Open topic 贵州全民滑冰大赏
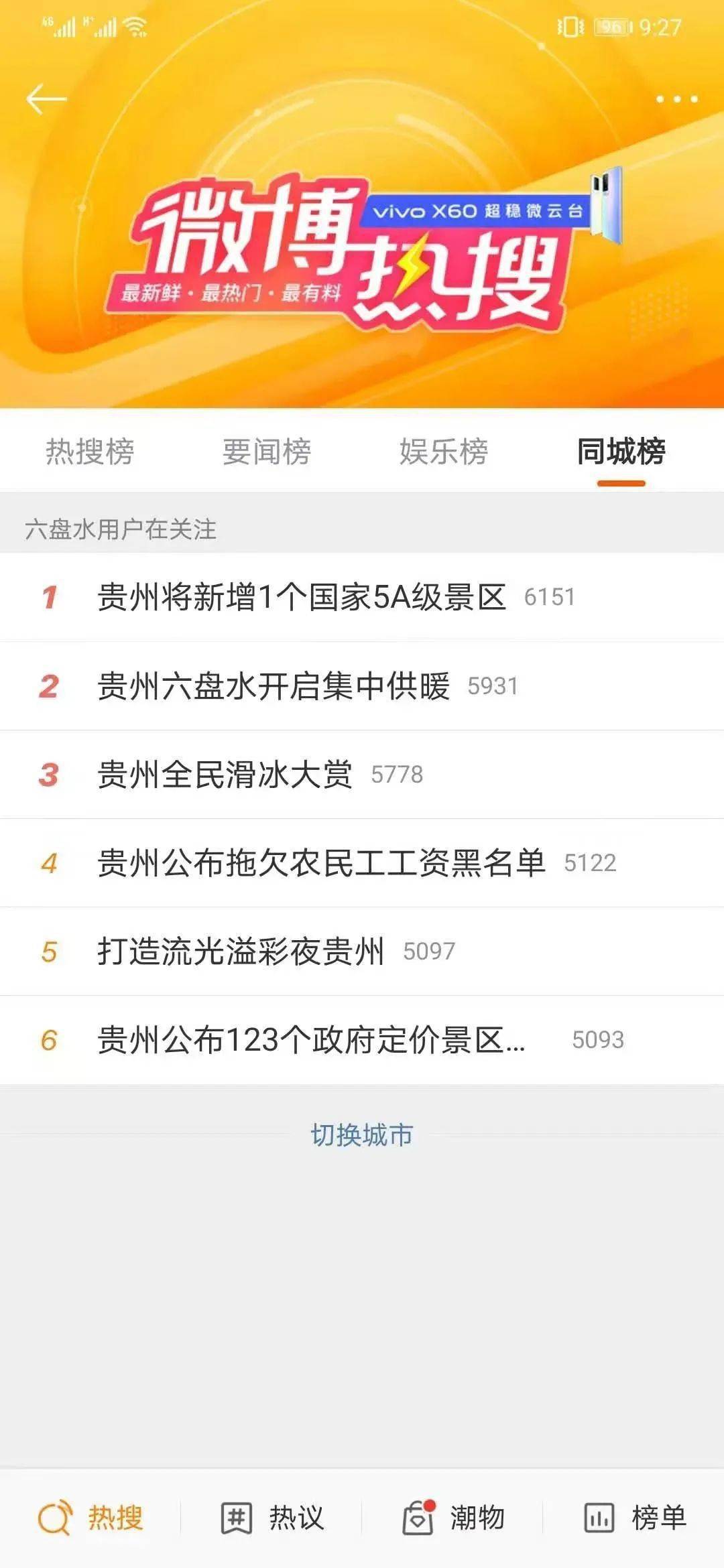This screenshot has height=1568, width=724. [225, 775]
